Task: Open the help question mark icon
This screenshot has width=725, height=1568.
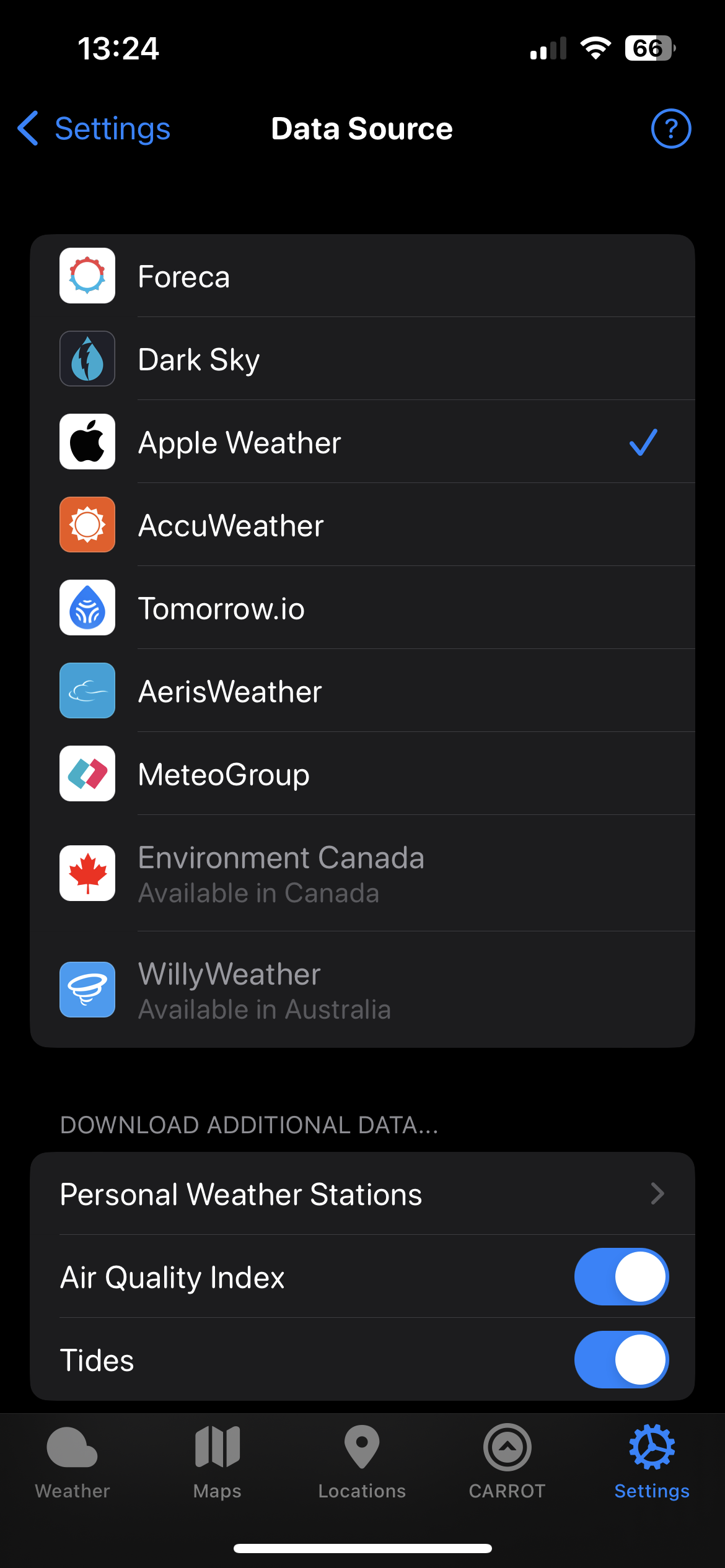Action: 670,129
